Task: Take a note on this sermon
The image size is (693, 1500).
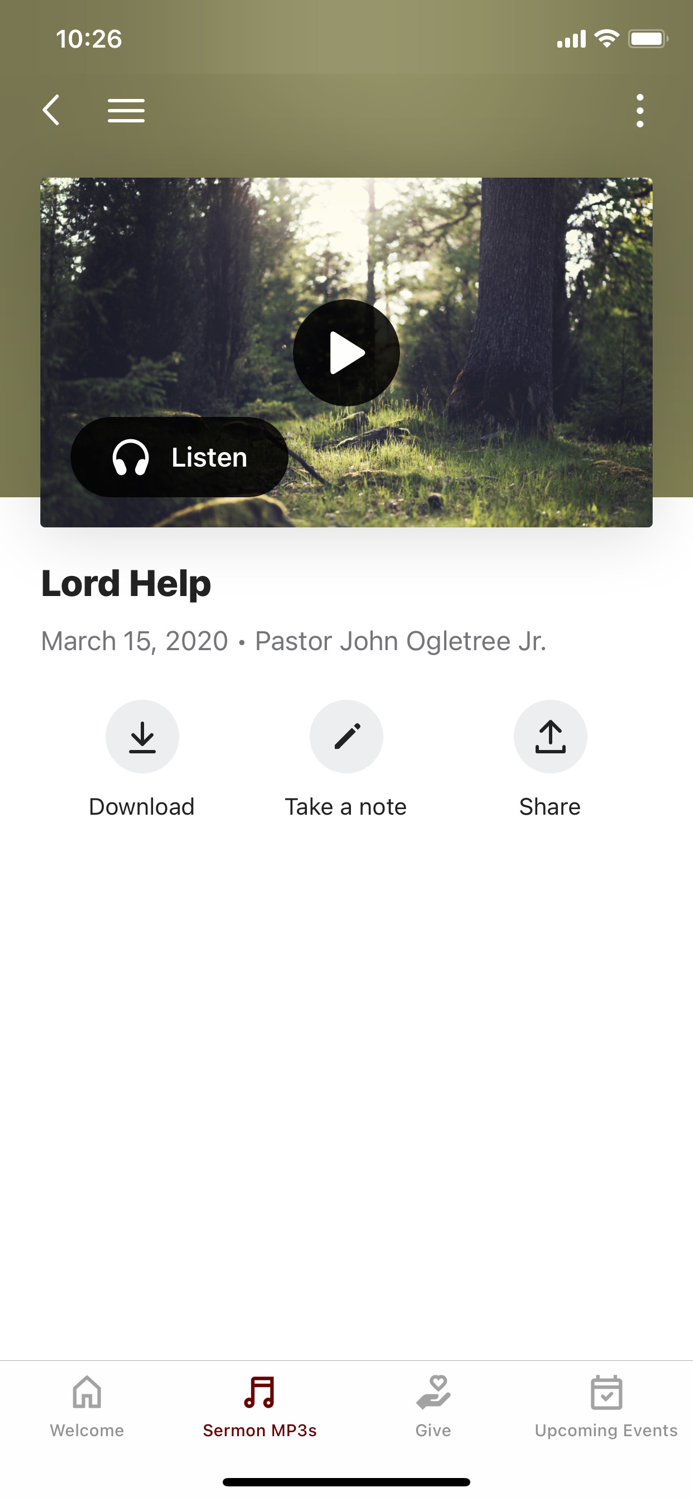Action: click(x=346, y=737)
